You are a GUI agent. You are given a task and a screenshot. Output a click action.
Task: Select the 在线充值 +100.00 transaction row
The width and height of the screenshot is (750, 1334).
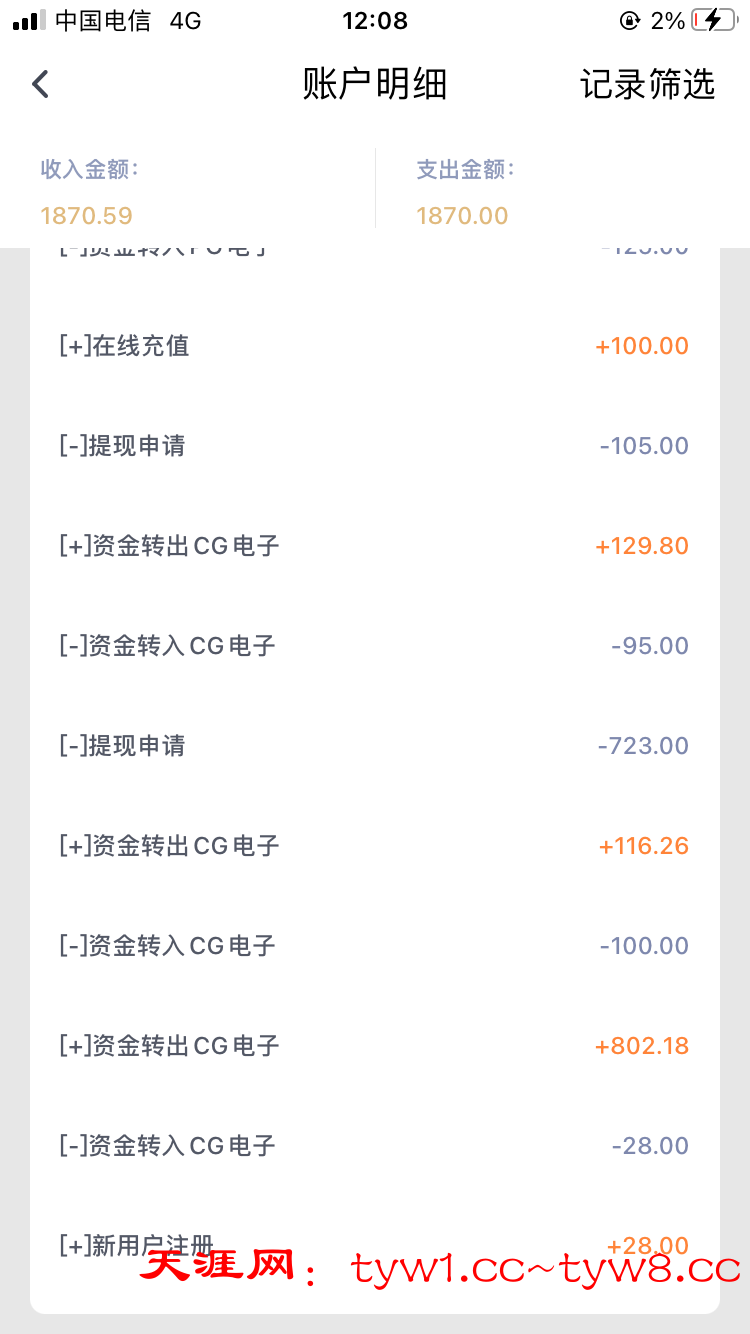coord(375,345)
